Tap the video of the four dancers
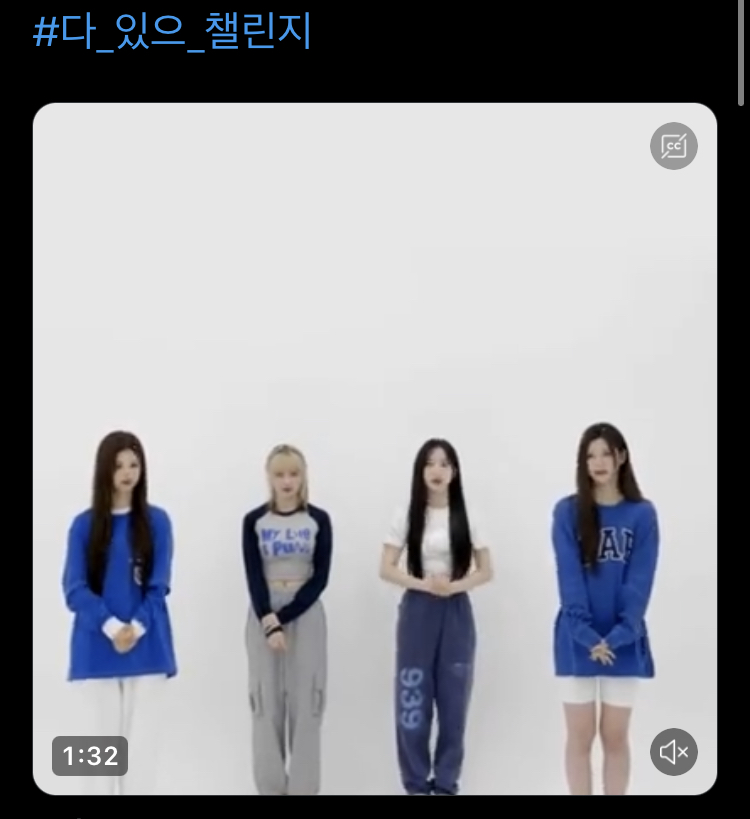The image size is (750, 819). point(375,450)
